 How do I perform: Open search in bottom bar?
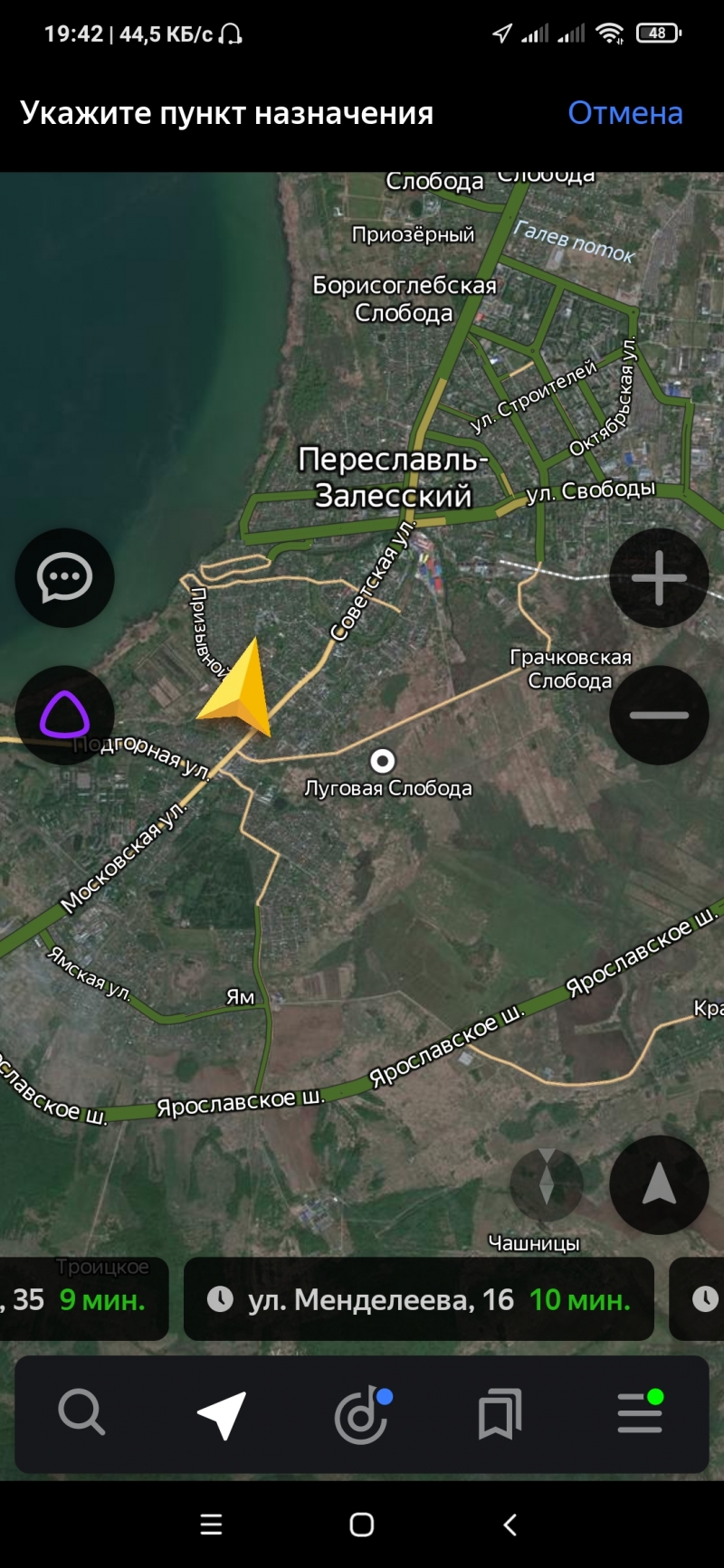tap(81, 1413)
